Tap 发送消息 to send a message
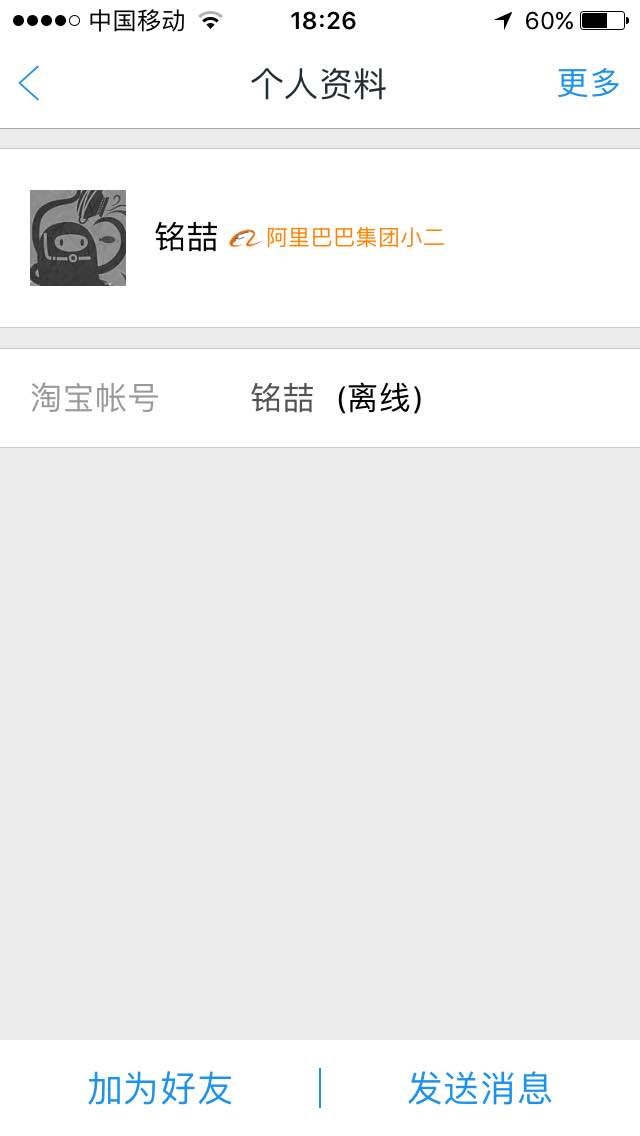This screenshot has width=640, height=1136. pos(480,1088)
